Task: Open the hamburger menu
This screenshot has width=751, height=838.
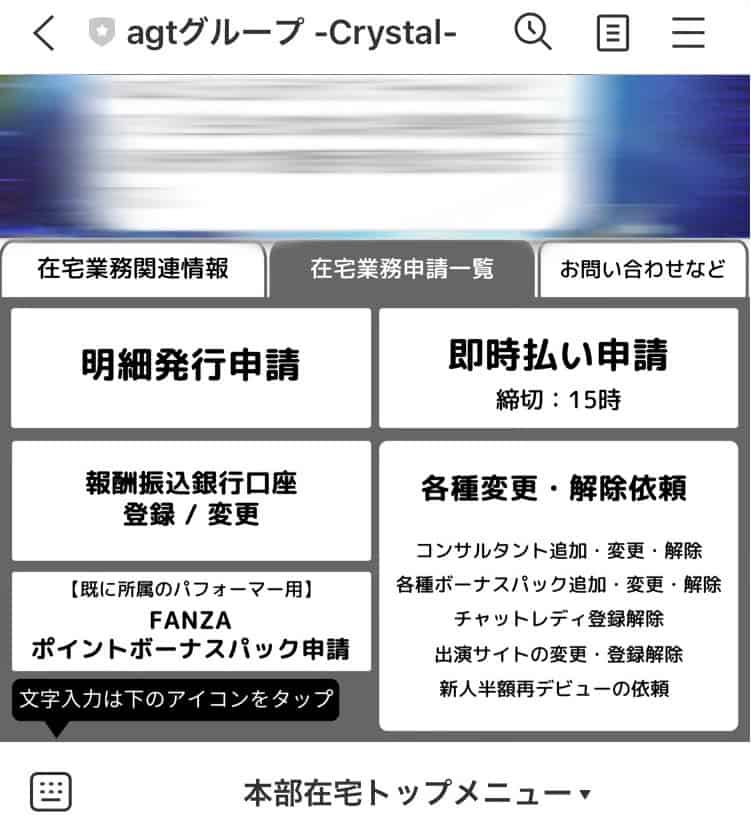Action: coord(688,34)
